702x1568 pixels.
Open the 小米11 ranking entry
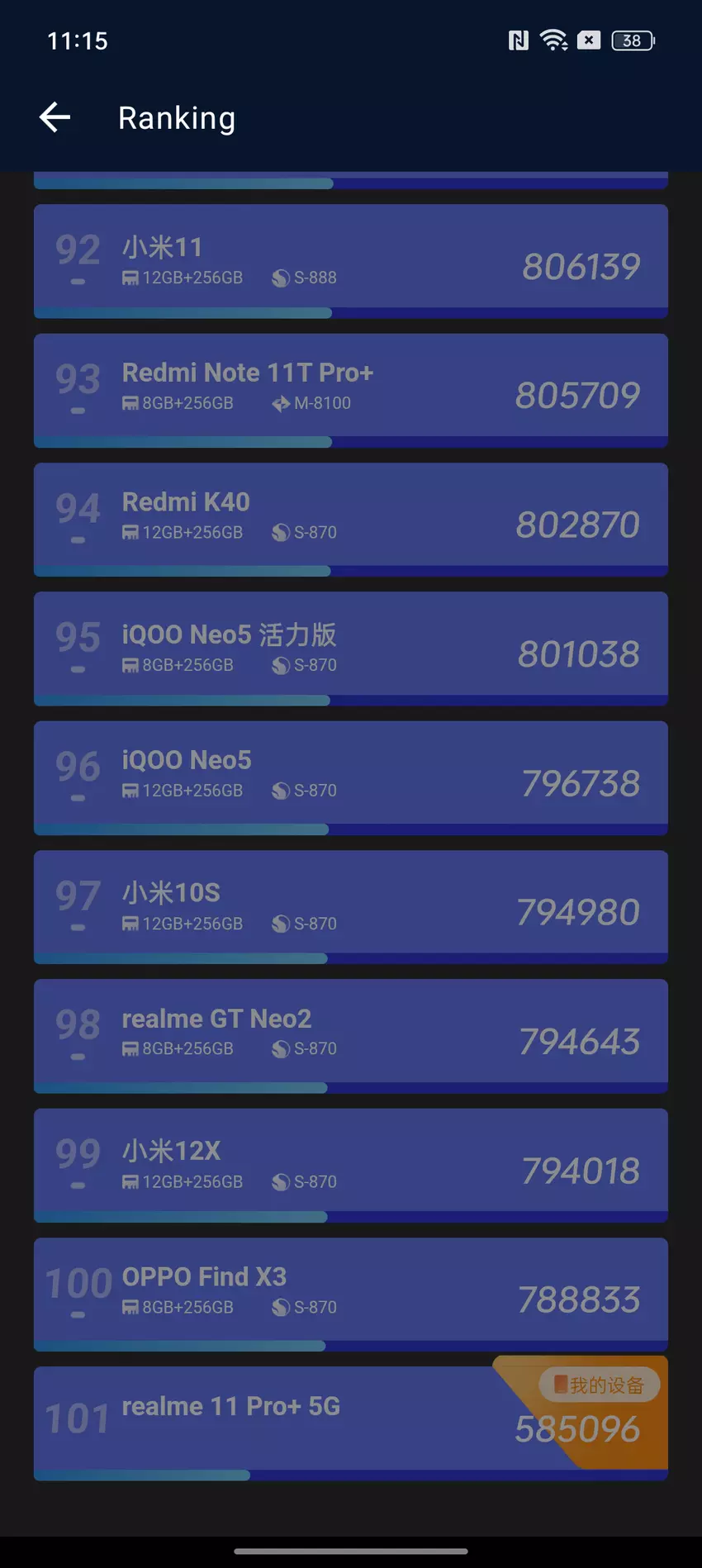pyautogui.click(x=350, y=260)
